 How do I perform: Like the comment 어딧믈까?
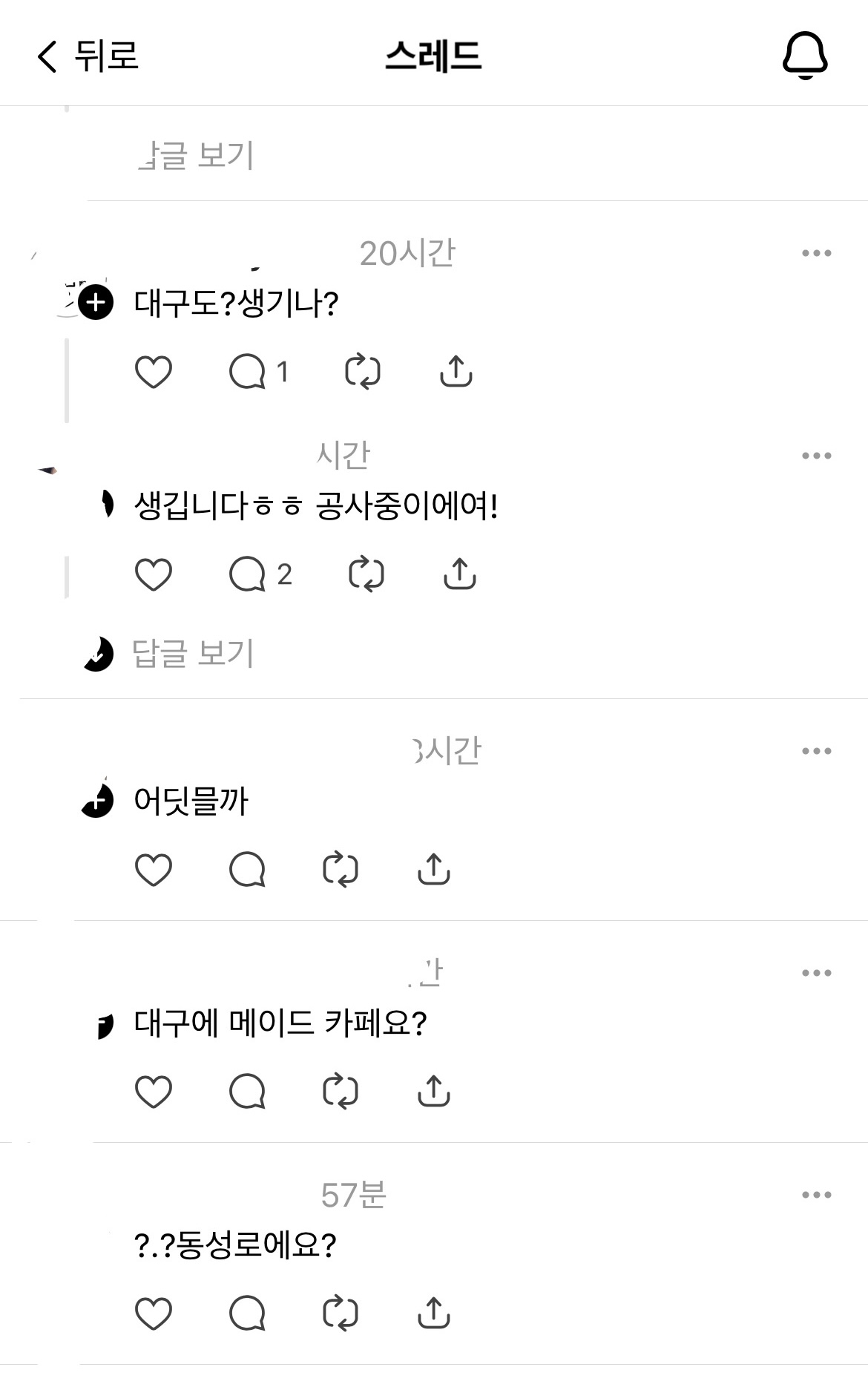coord(154,869)
